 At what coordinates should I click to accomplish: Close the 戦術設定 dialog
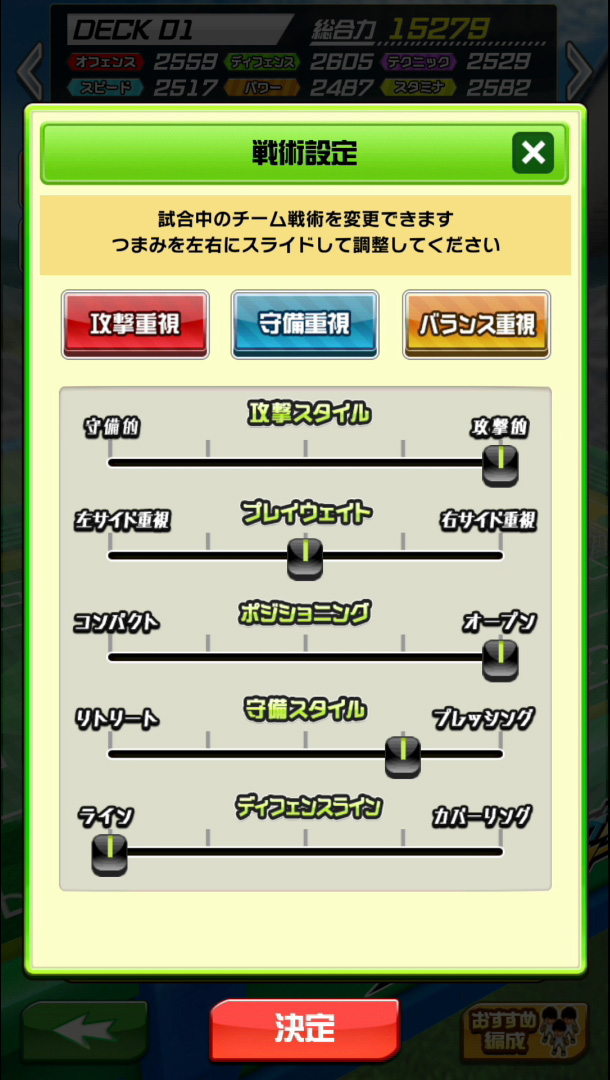533,153
